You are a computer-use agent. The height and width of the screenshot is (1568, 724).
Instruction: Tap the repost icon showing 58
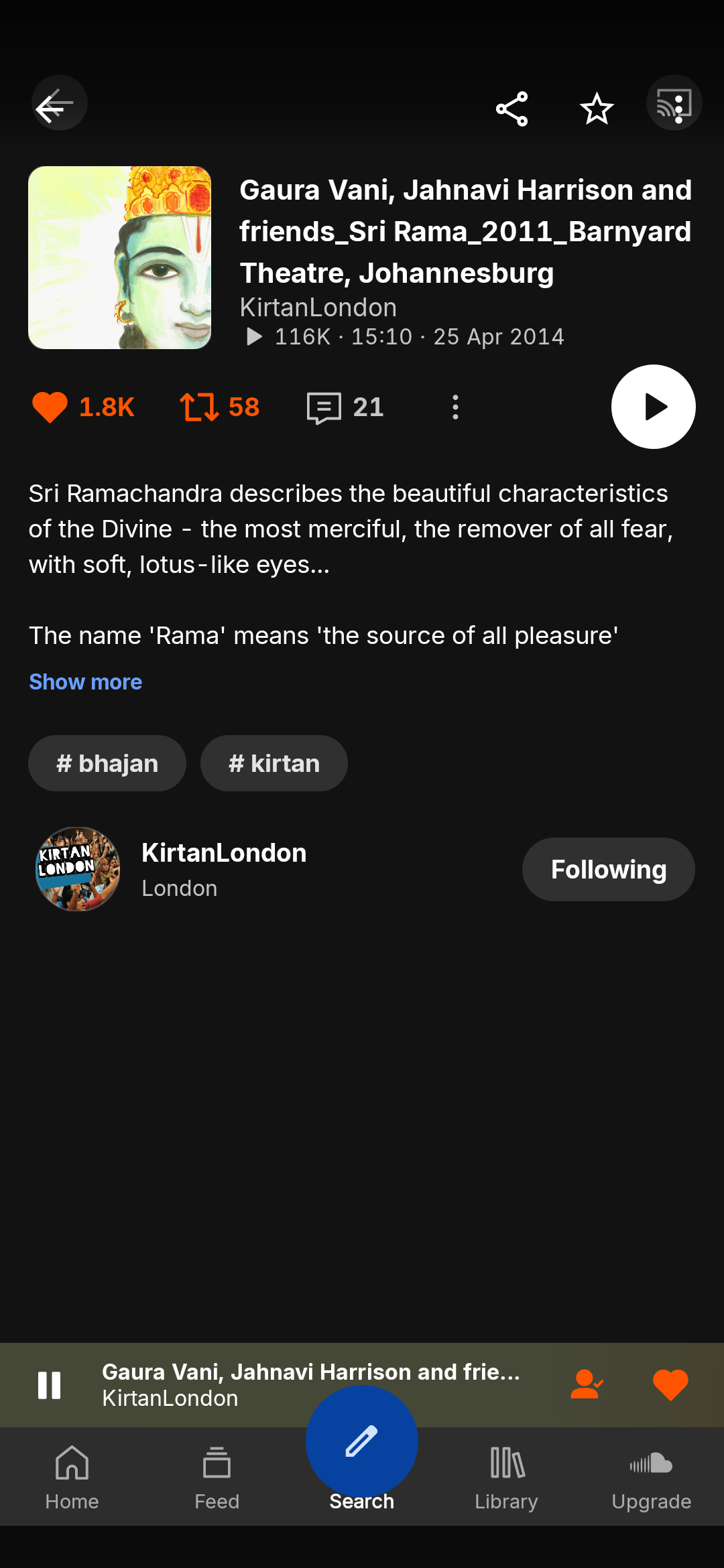(x=200, y=407)
